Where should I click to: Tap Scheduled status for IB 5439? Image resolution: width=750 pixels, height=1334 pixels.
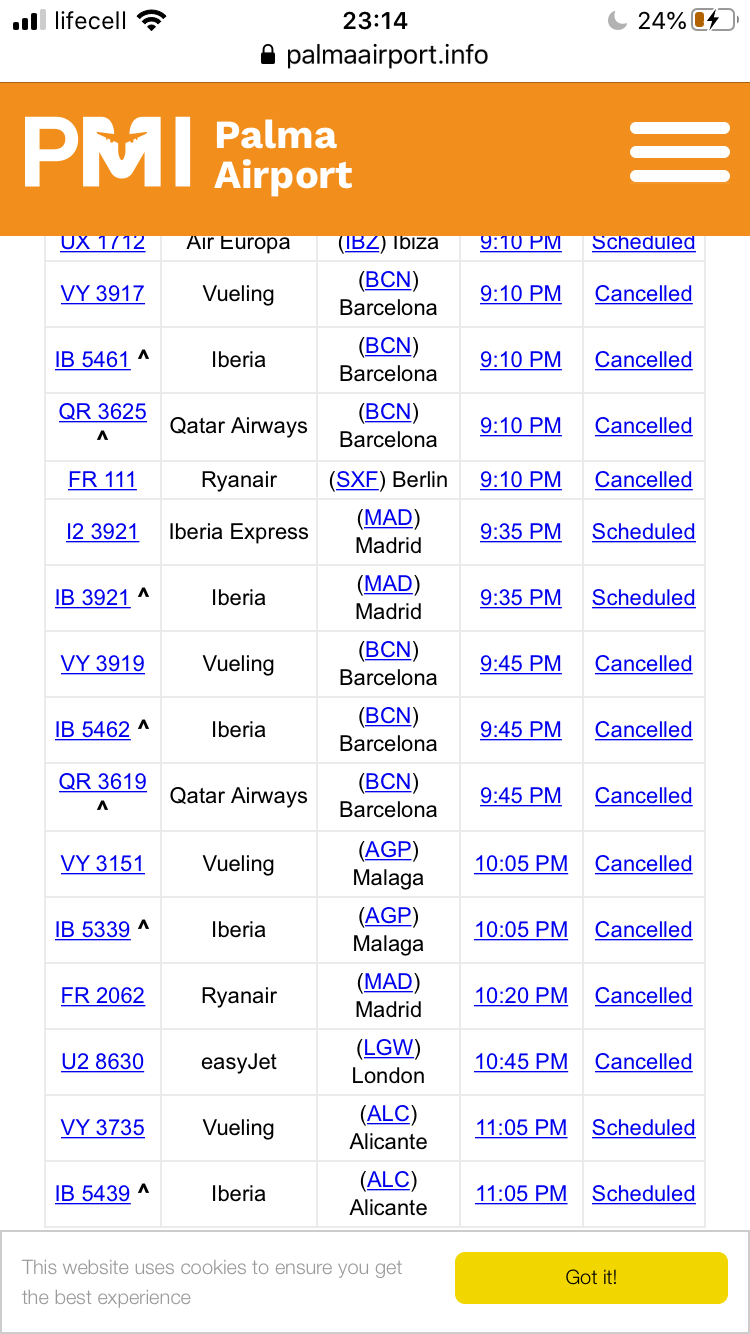pos(643,1194)
